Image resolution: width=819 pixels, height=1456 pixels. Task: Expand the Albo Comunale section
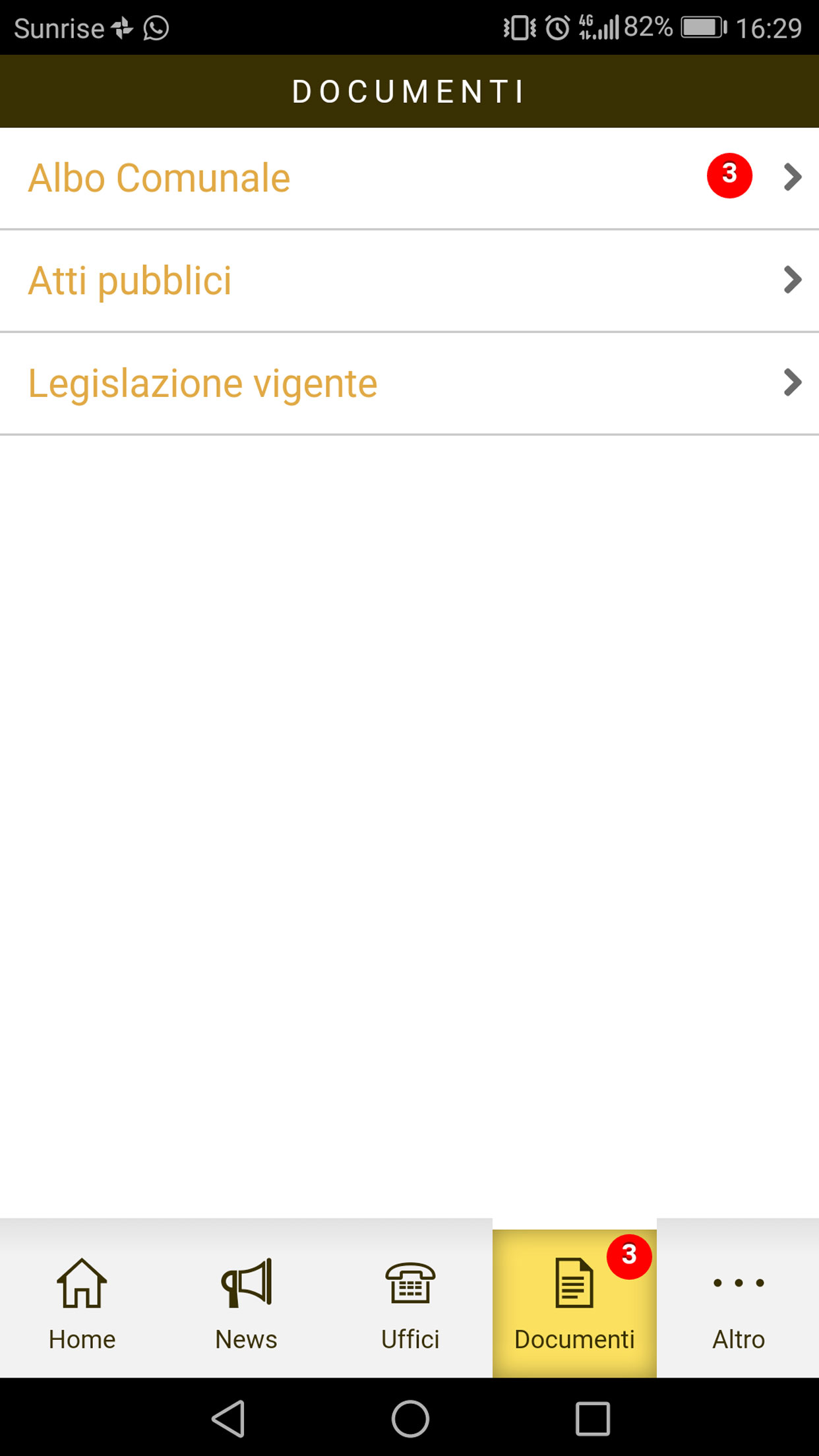pyautogui.click(x=791, y=177)
